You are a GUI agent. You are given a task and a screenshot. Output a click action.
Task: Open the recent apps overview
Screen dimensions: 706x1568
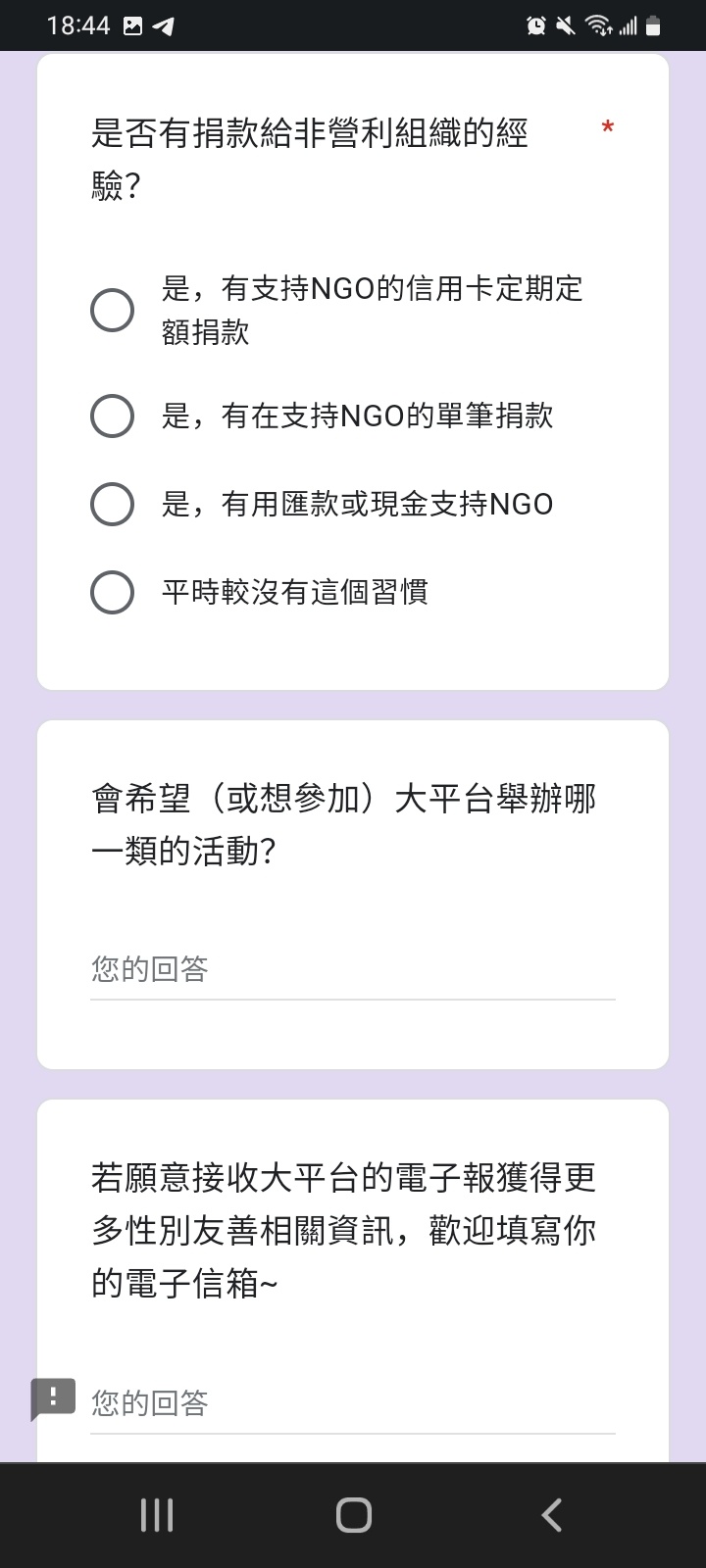point(157,1515)
